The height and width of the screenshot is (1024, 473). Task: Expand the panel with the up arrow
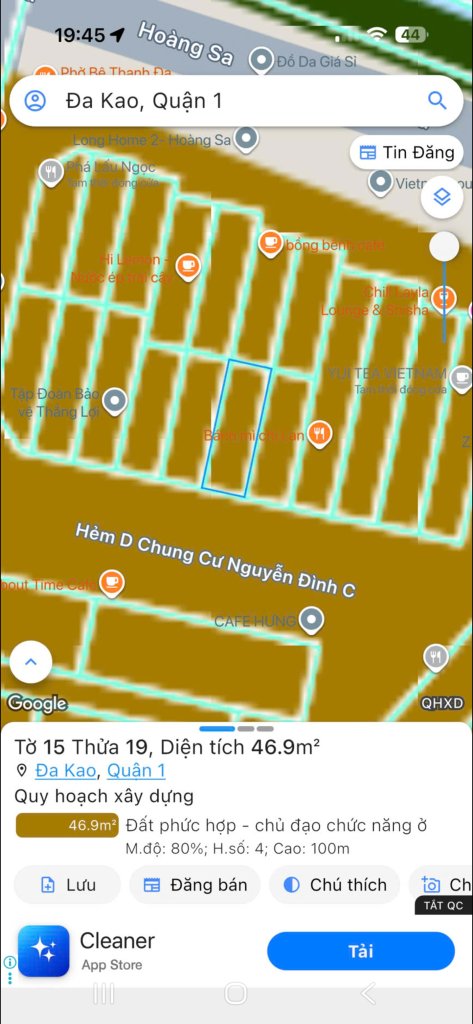point(31,662)
